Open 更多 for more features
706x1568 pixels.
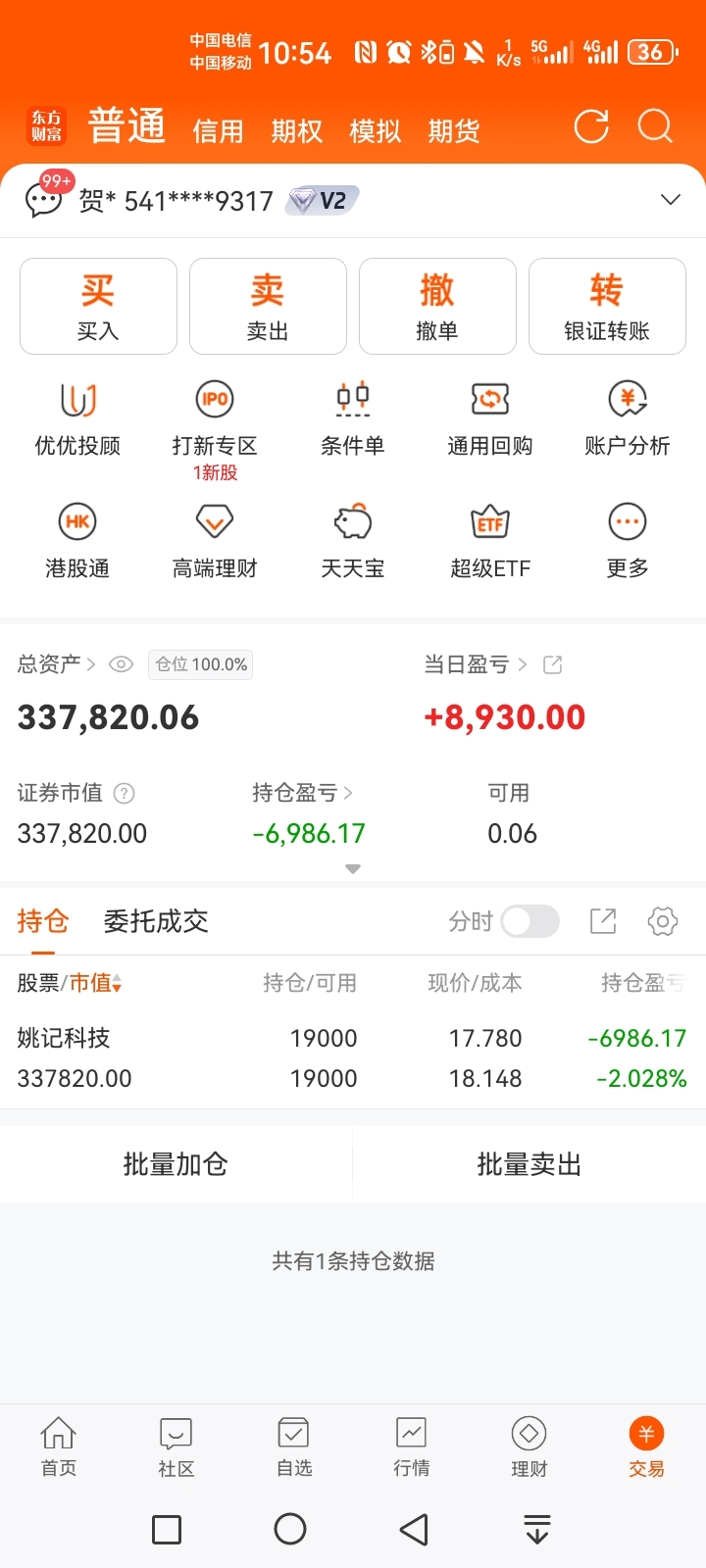click(628, 541)
